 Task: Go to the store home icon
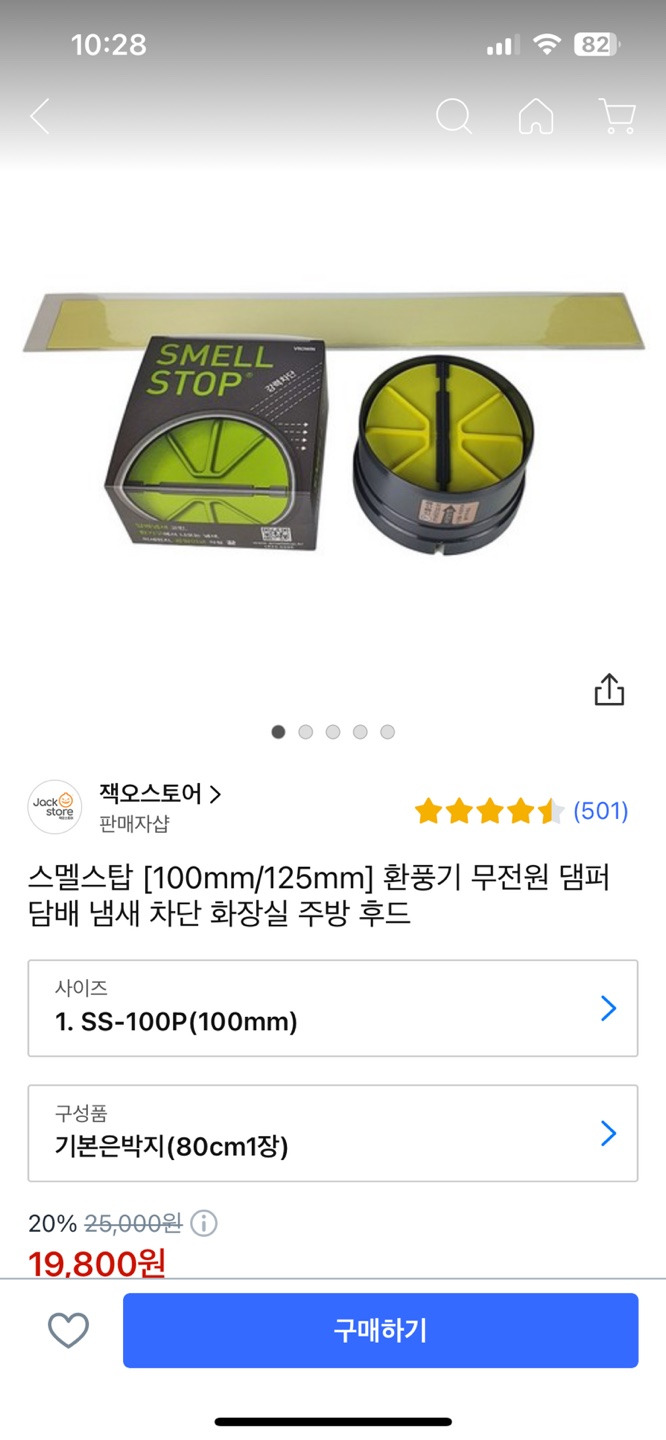(536, 117)
